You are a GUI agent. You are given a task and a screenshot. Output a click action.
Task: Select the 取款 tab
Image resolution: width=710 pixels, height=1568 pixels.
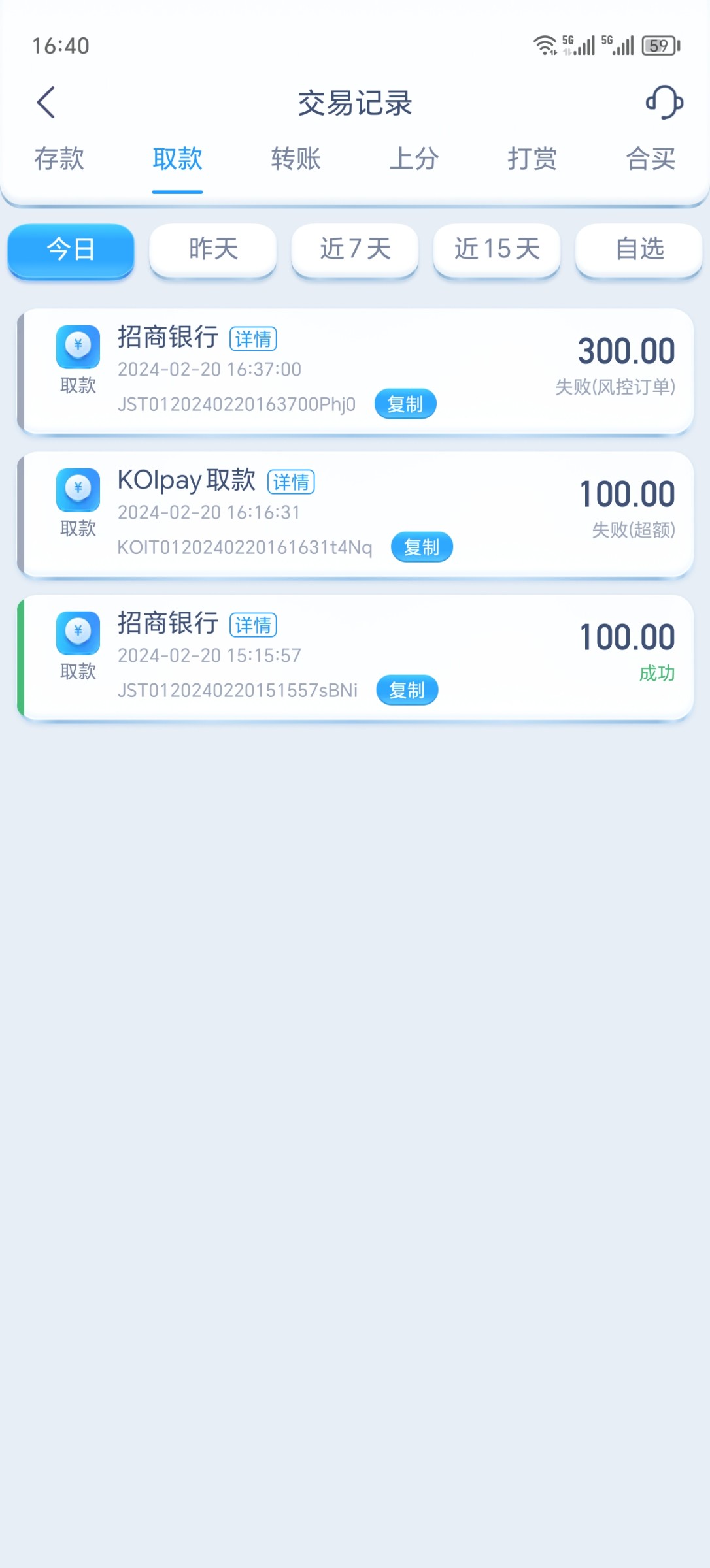(x=177, y=159)
